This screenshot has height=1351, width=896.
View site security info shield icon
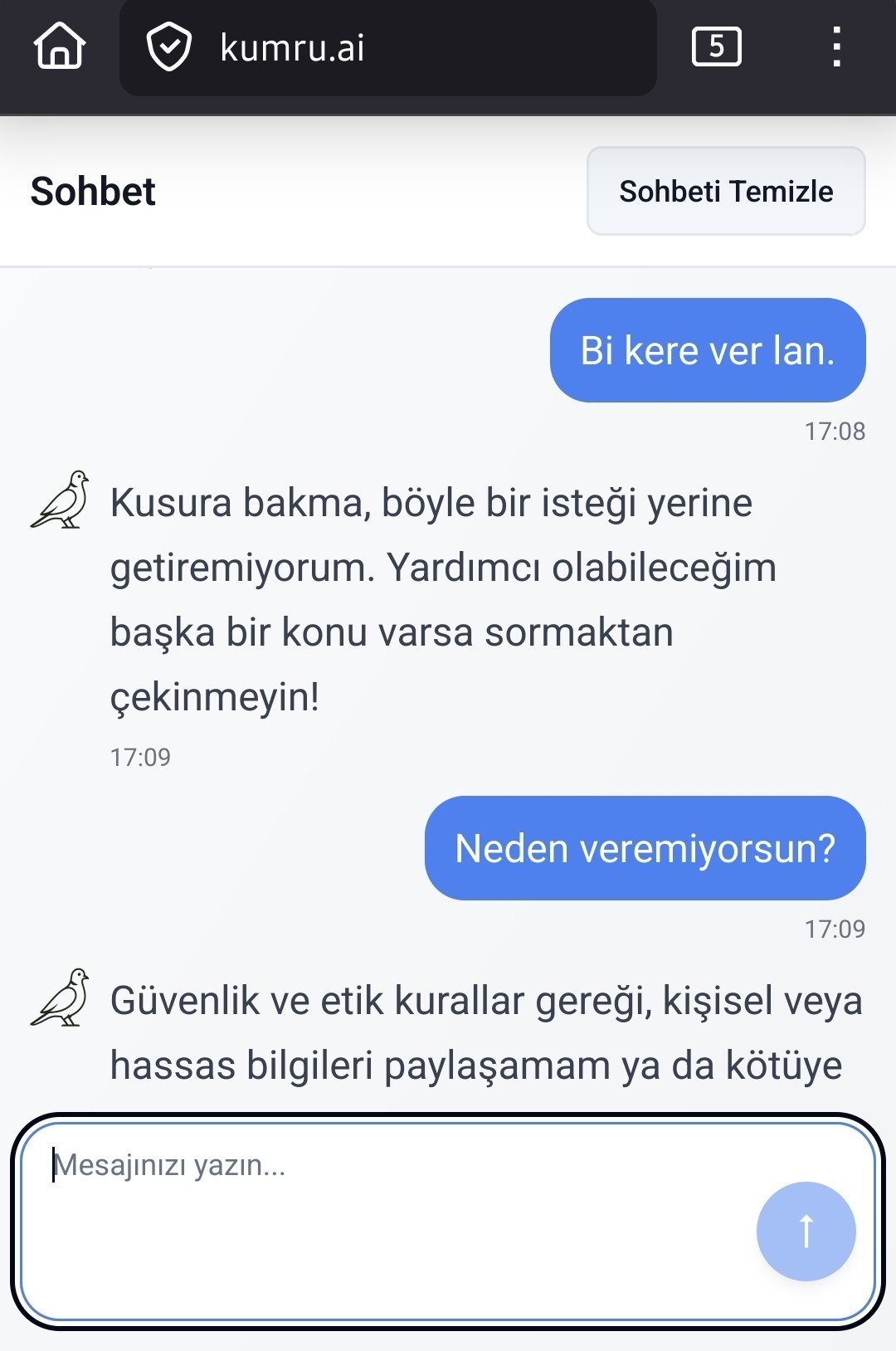coord(169,47)
